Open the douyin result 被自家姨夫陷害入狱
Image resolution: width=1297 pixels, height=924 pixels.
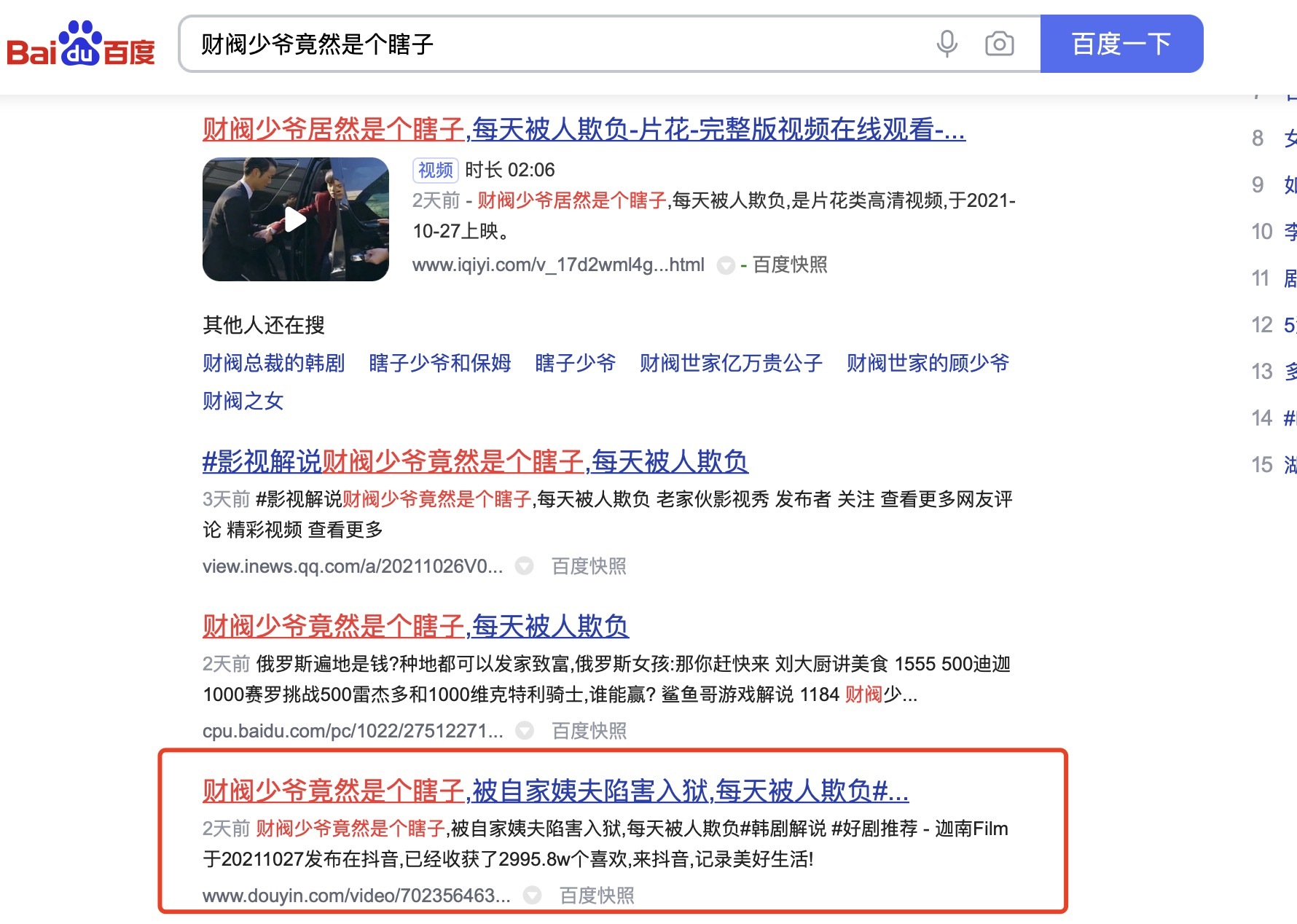click(555, 791)
